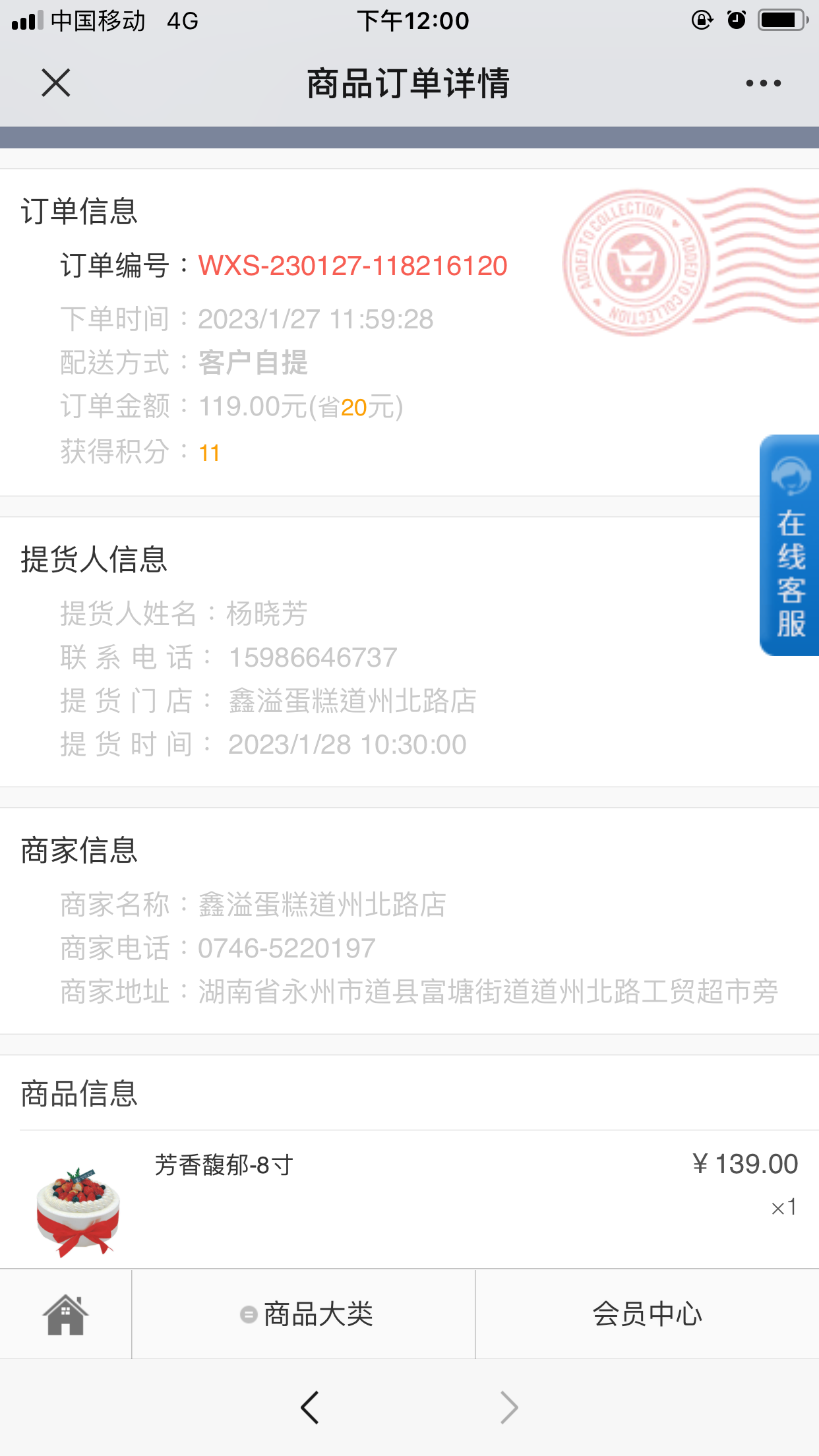This screenshot has height=1456, width=819.
Task: Go forward with the browser forward arrow
Action: coord(509,1407)
